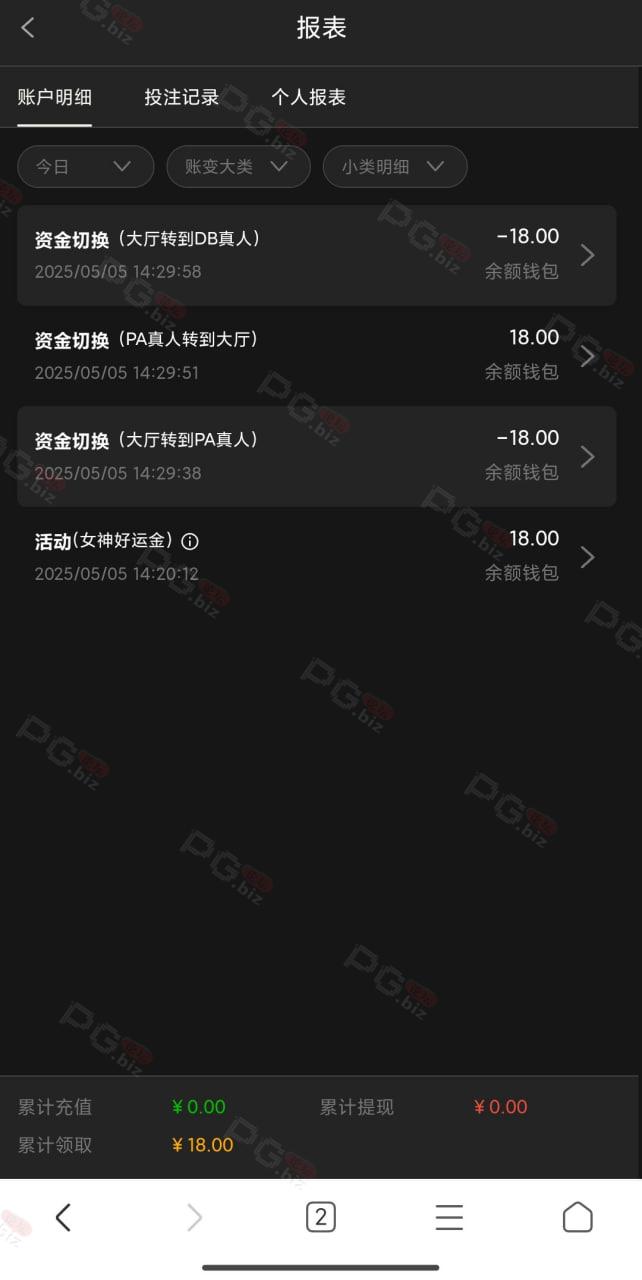
Task: Switch to the 投注记录 tab
Action: point(181,97)
